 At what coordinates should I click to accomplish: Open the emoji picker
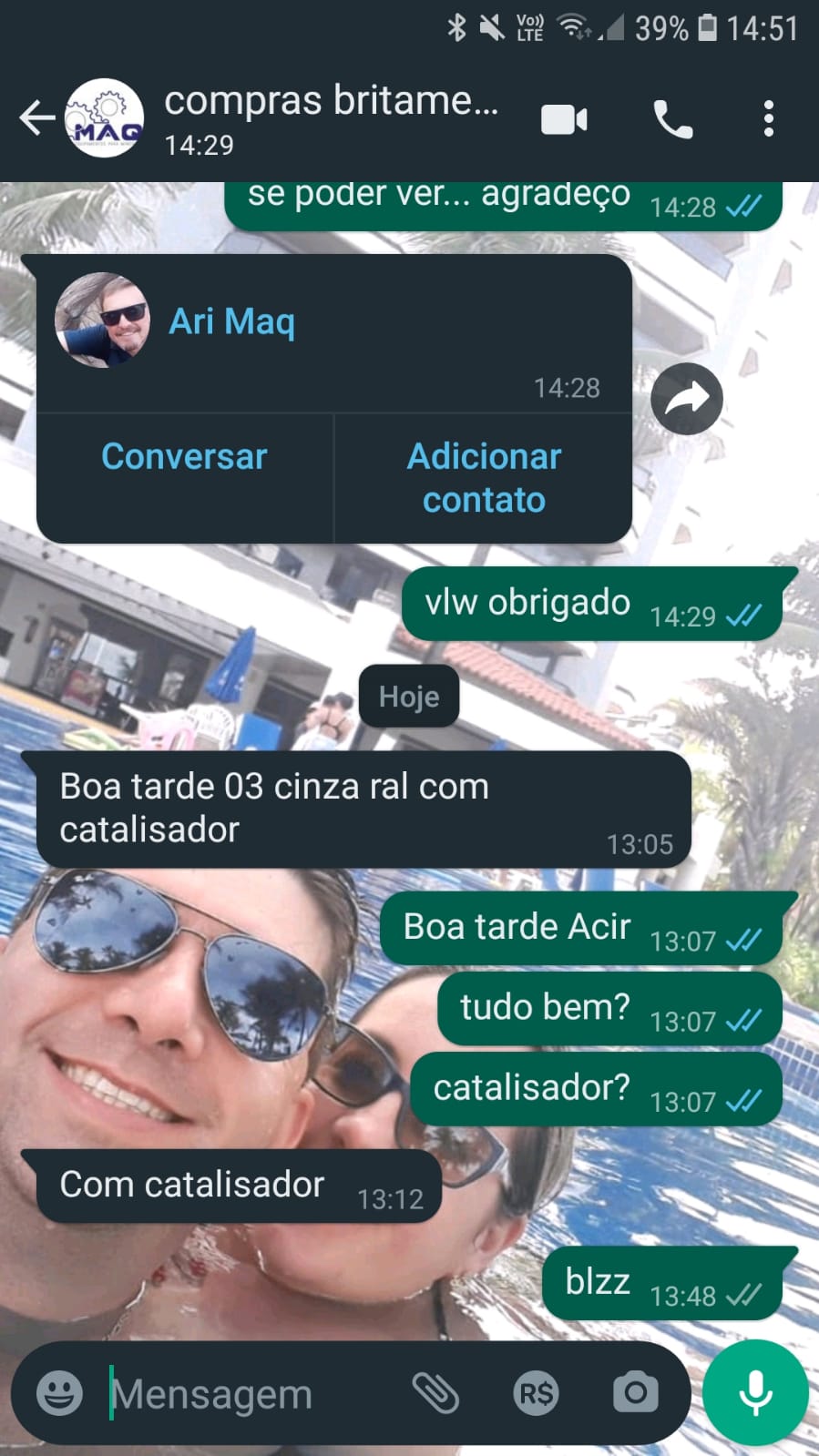click(60, 1393)
